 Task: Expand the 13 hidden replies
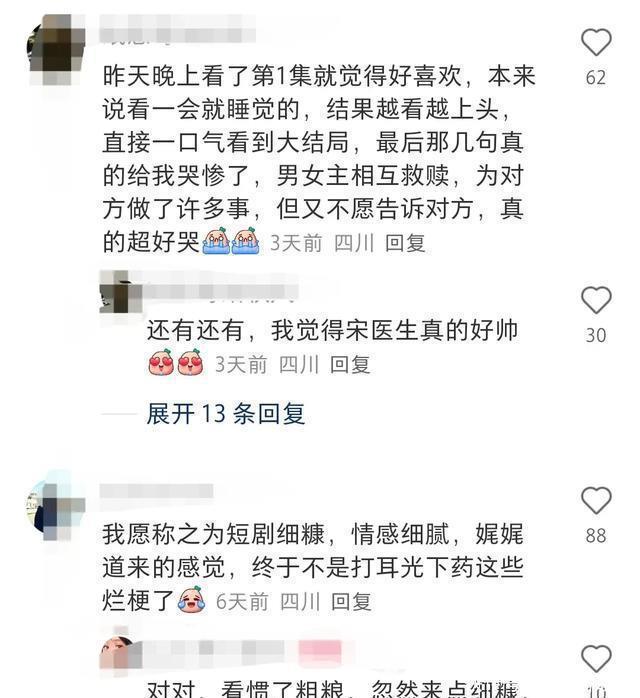coord(225,413)
